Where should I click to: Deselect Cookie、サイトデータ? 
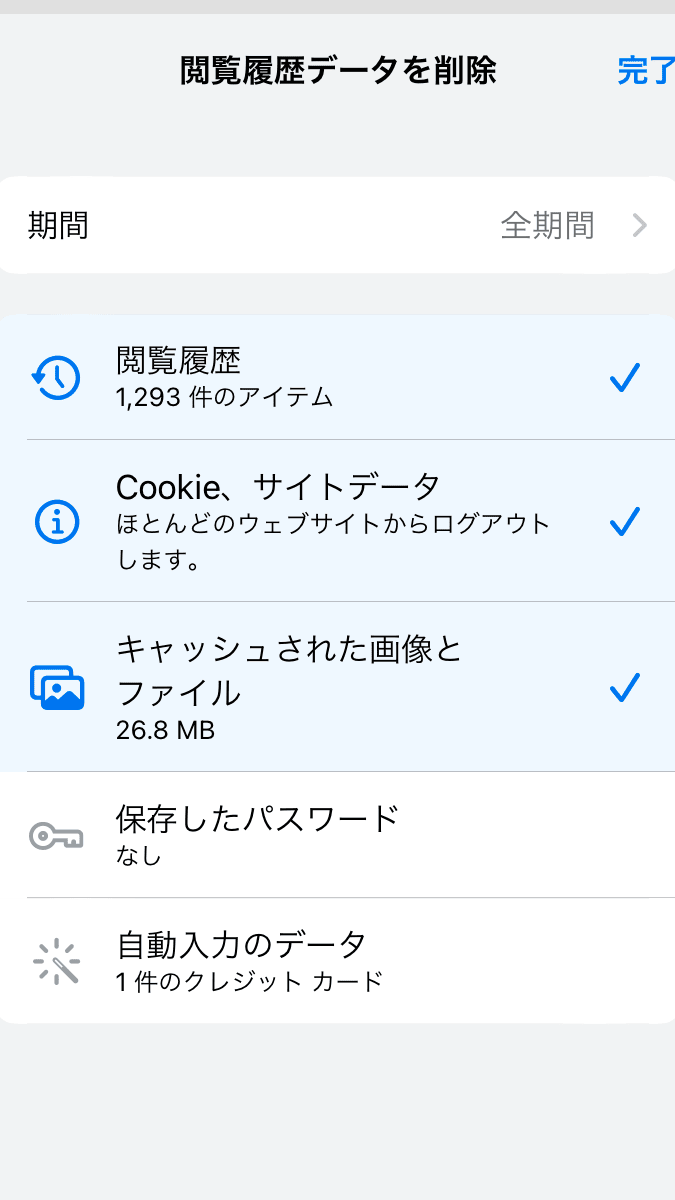click(x=337, y=521)
